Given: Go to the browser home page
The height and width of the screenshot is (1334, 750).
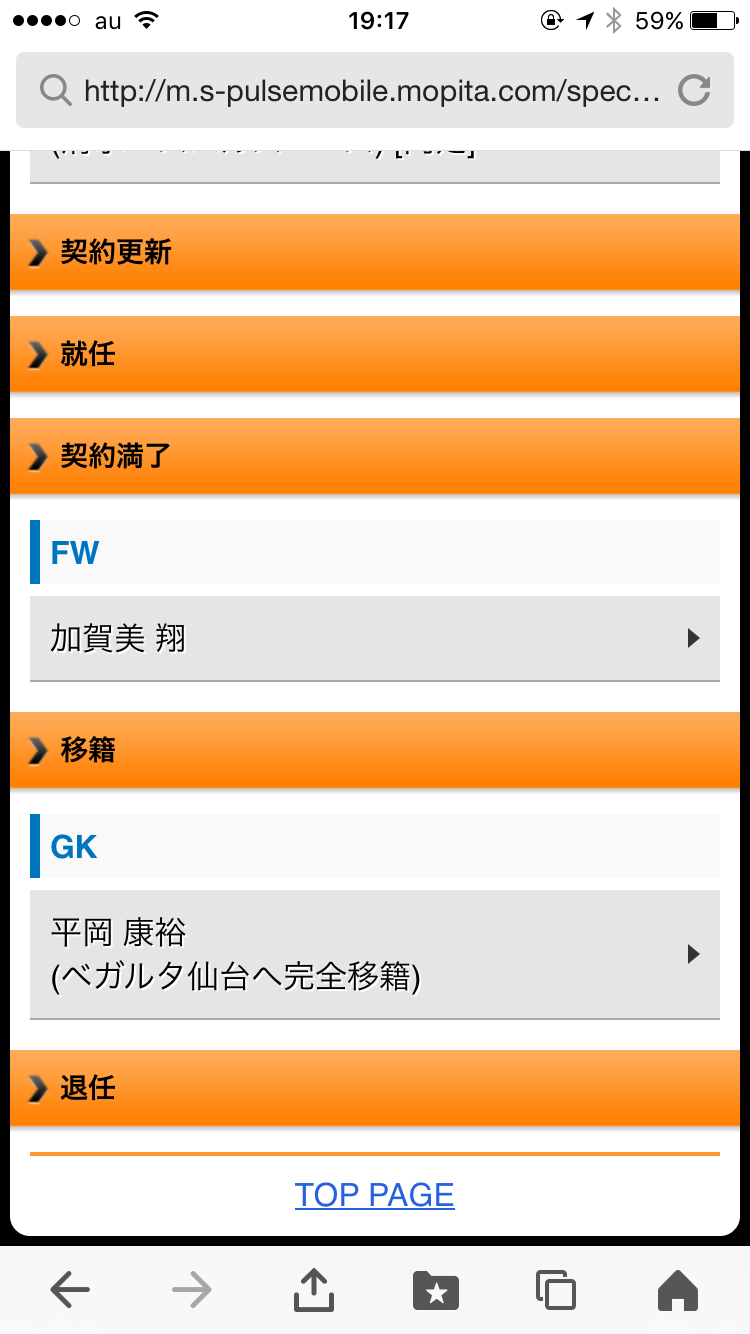Looking at the screenshot, I should click(677, 1291).
